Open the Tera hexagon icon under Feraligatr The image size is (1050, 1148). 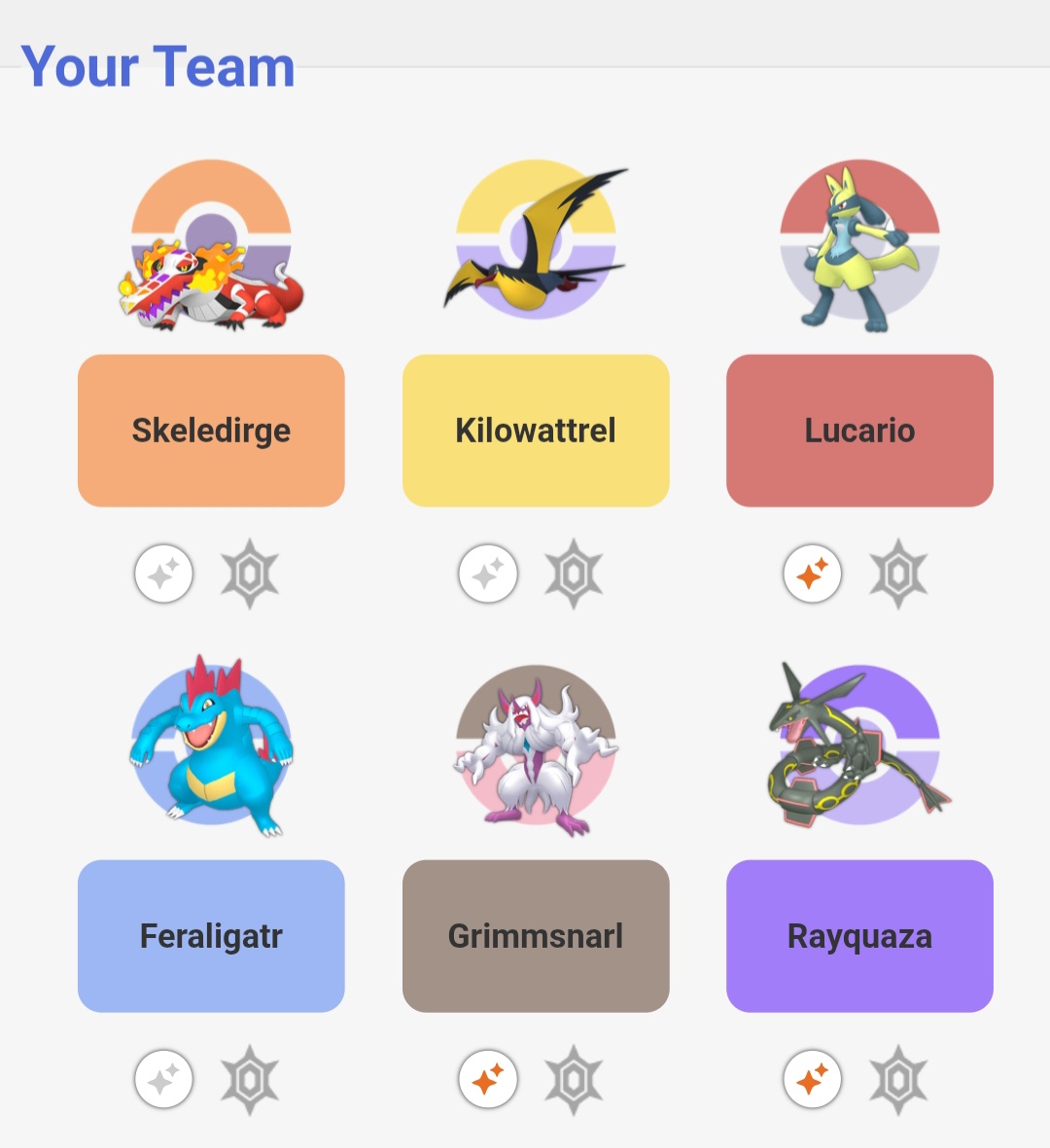250,1080
